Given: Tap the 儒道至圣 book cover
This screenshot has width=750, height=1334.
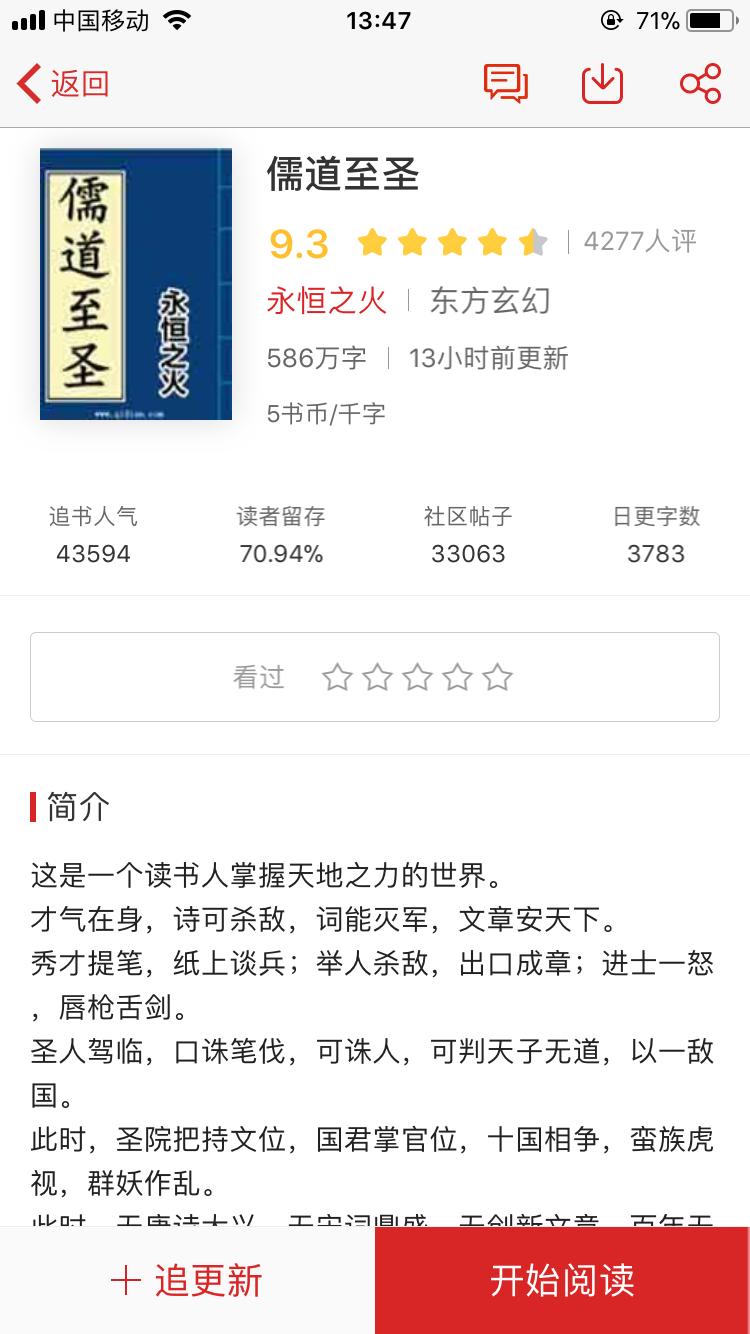Looking at the screenshot, I should coord(136,284).
